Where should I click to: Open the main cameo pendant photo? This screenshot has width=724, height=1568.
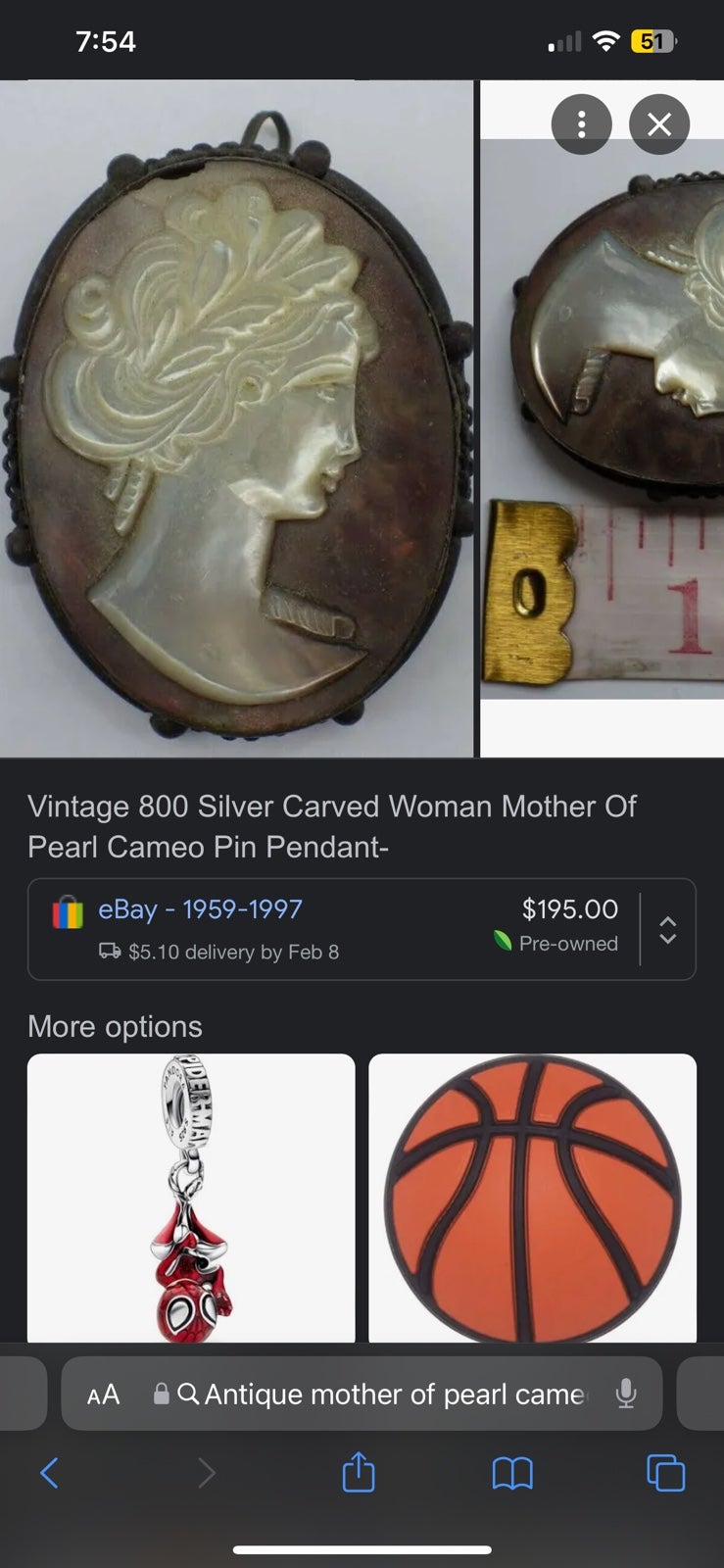[x=236, y=418]
